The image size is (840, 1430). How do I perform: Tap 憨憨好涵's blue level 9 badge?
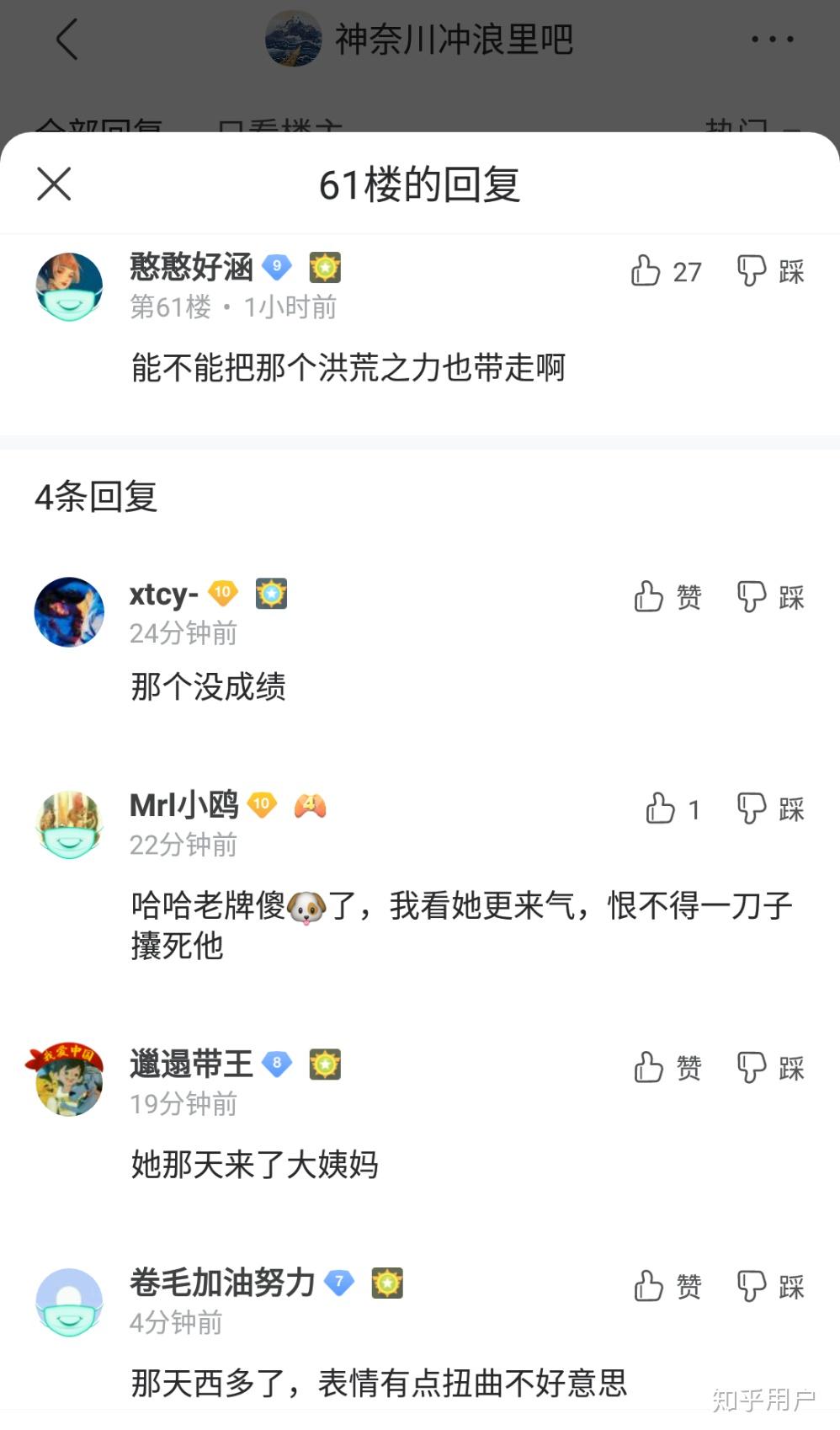click(275, 267)
